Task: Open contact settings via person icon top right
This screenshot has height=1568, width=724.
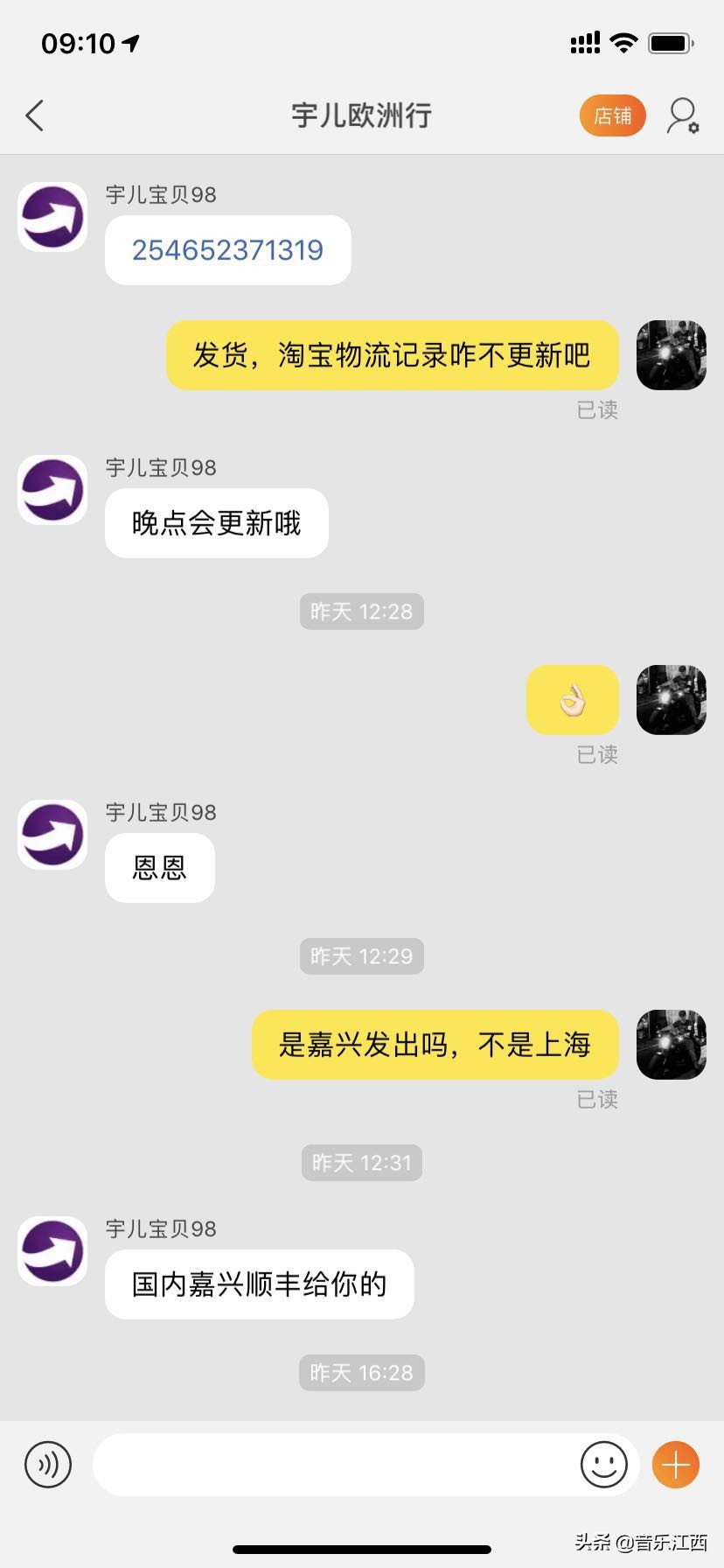Action: click(x=681, y=115)
